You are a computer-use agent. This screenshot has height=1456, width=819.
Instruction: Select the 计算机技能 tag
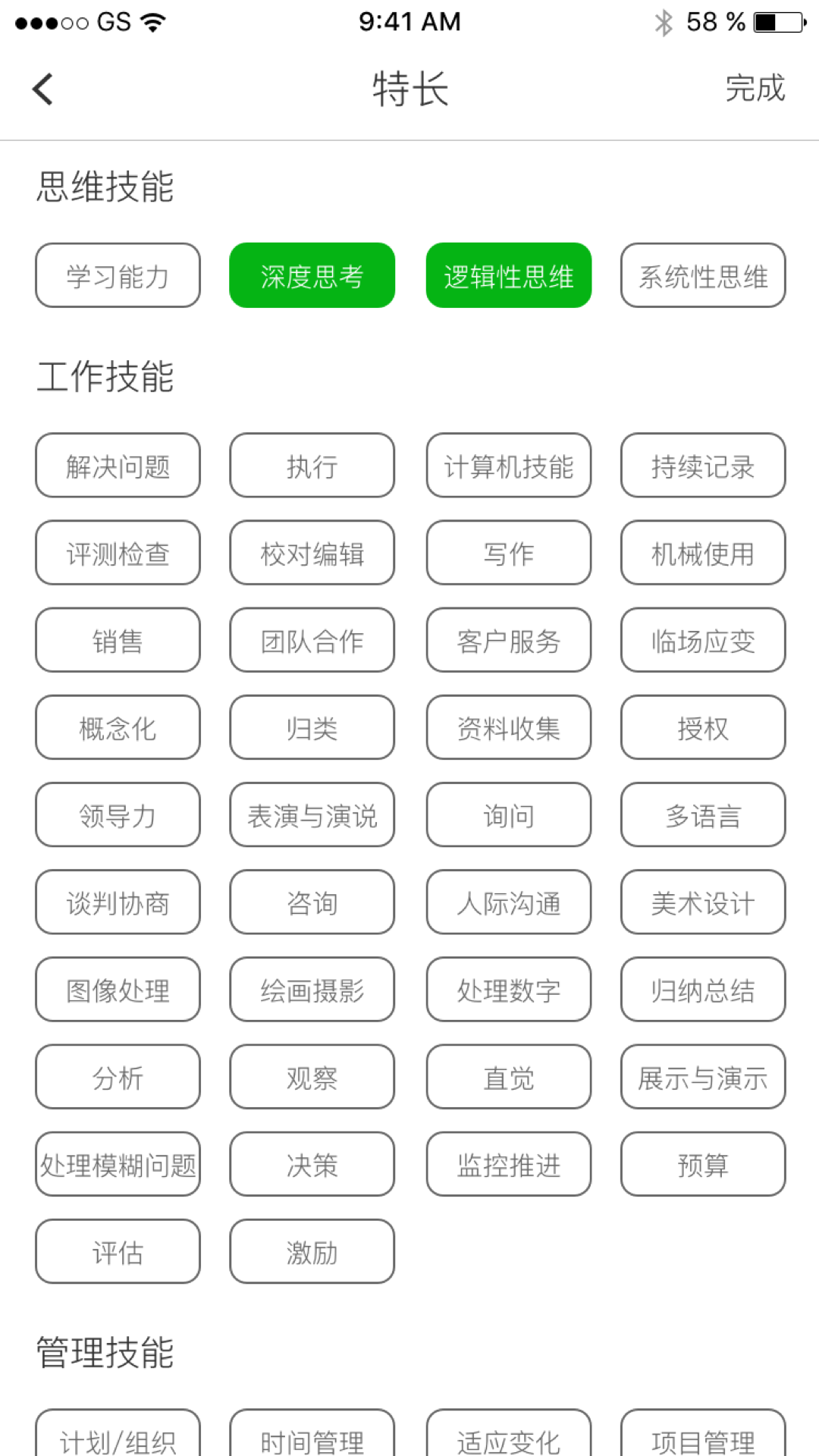(x=507, y=466)
